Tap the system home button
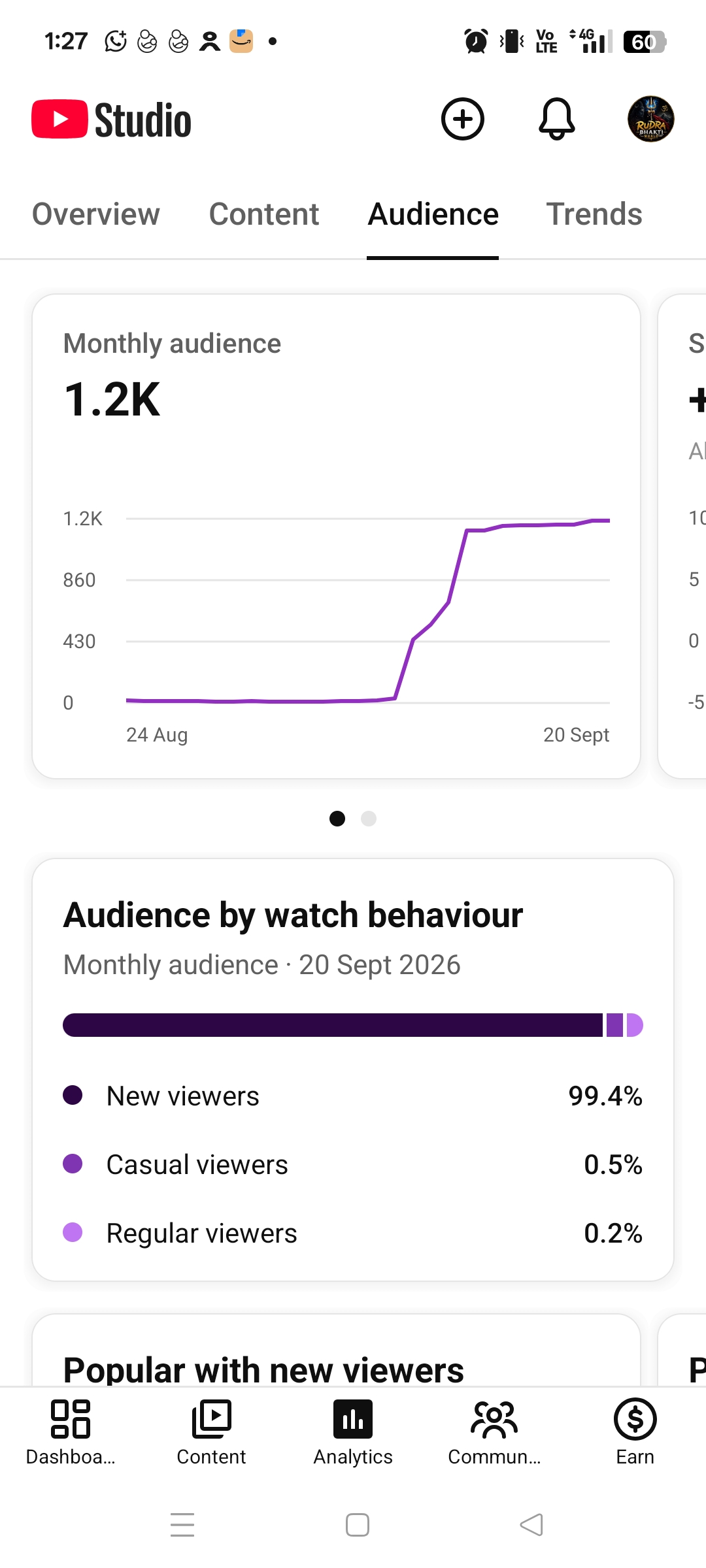 (357, 1525)
